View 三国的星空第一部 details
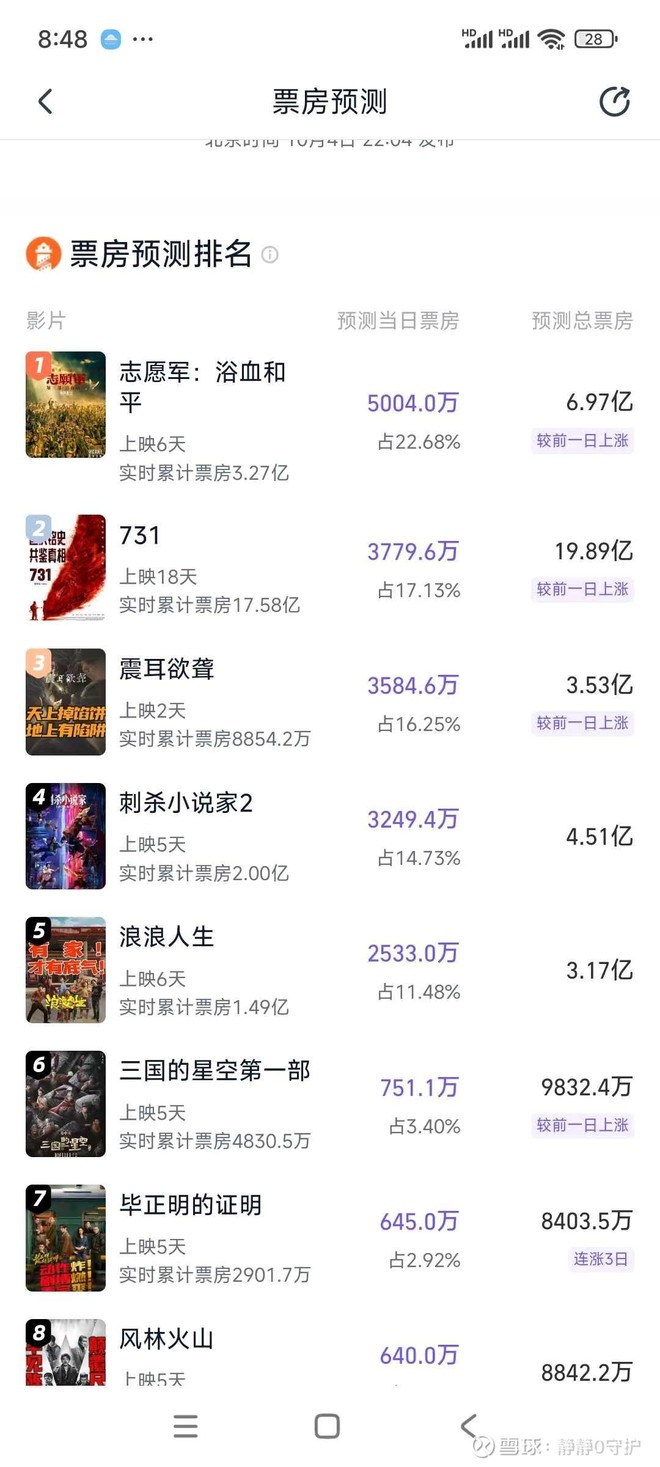660x1467 pixels. tap(215, 1071)
